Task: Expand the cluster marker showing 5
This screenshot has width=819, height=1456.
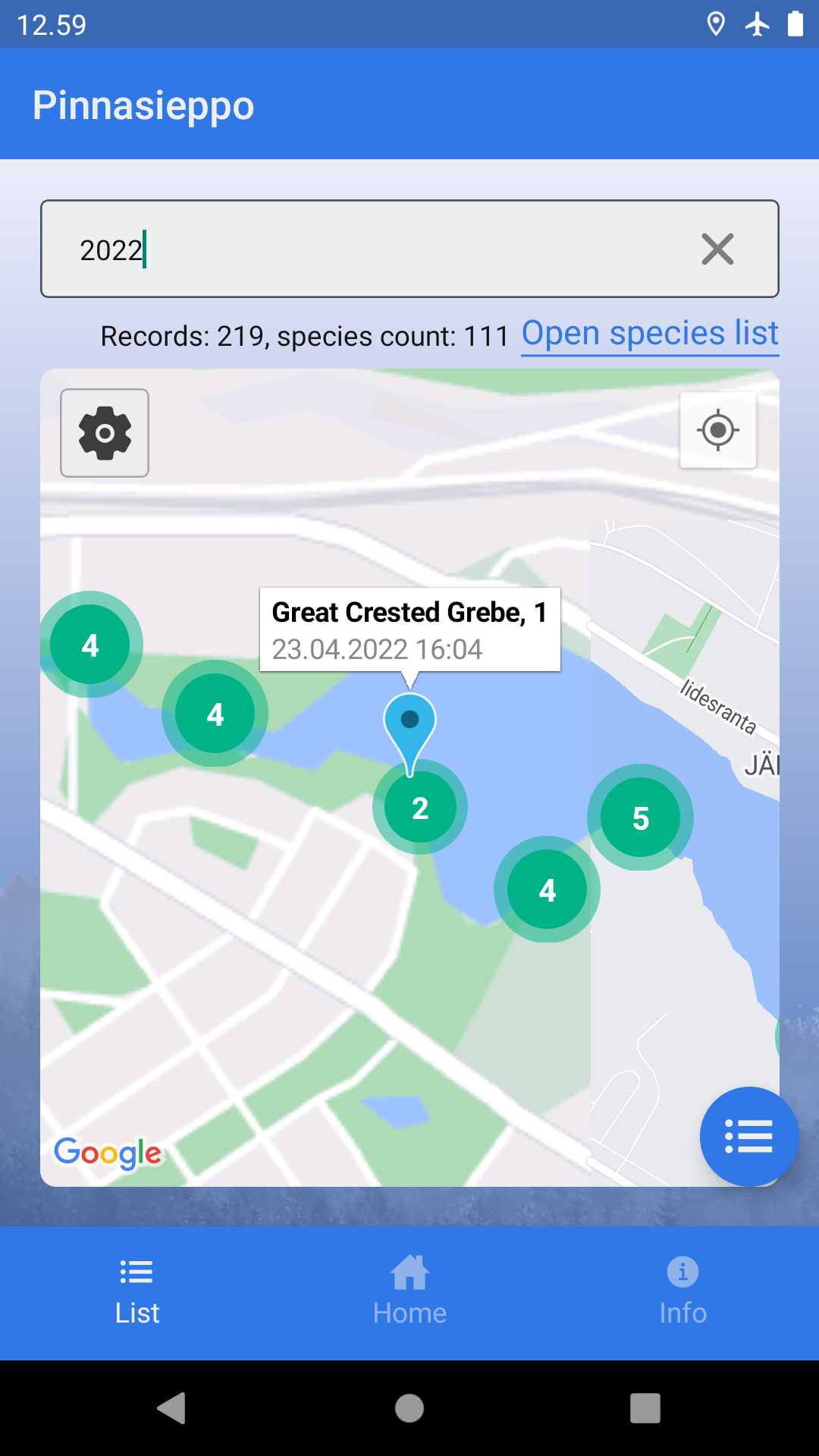Action: [640, 817]
